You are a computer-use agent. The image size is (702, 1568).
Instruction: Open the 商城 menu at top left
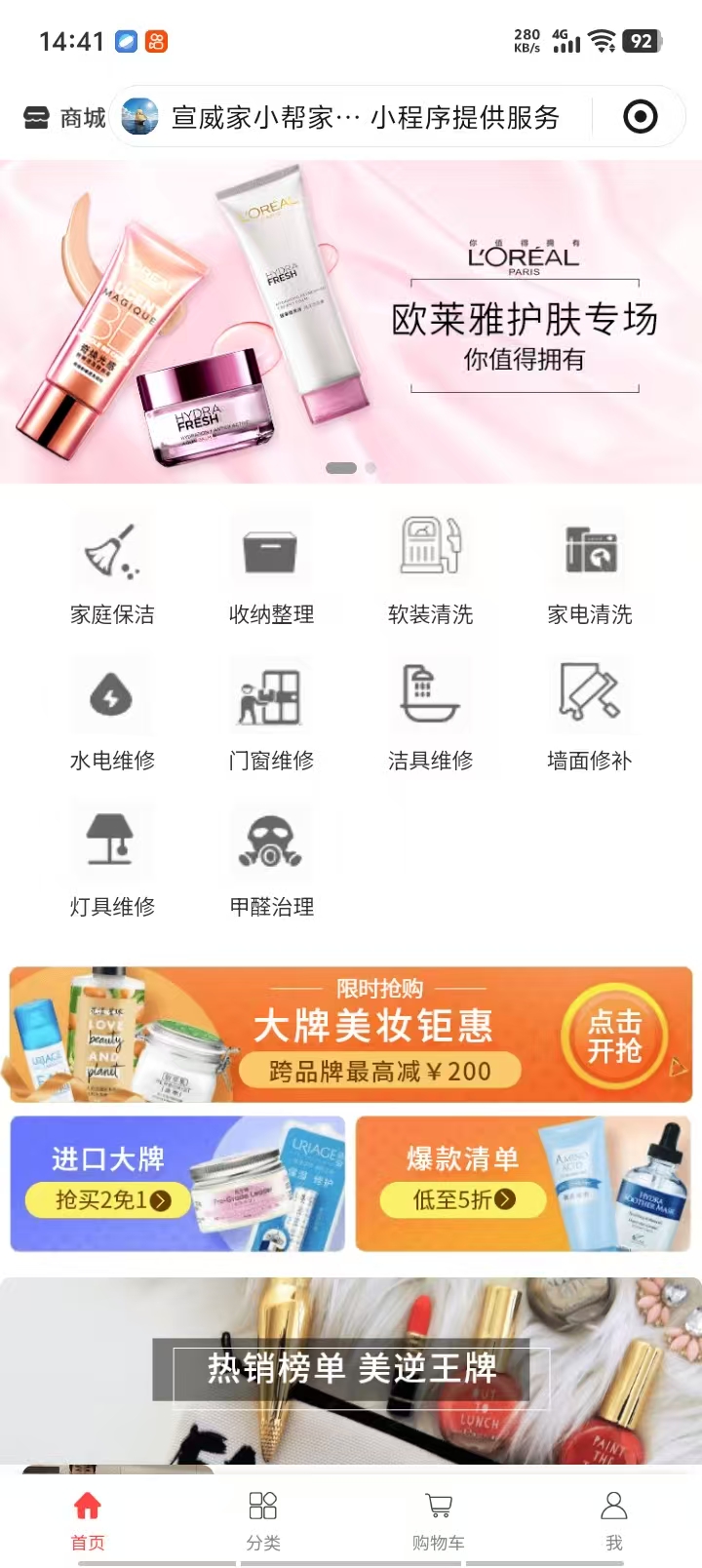coord(64,118)
